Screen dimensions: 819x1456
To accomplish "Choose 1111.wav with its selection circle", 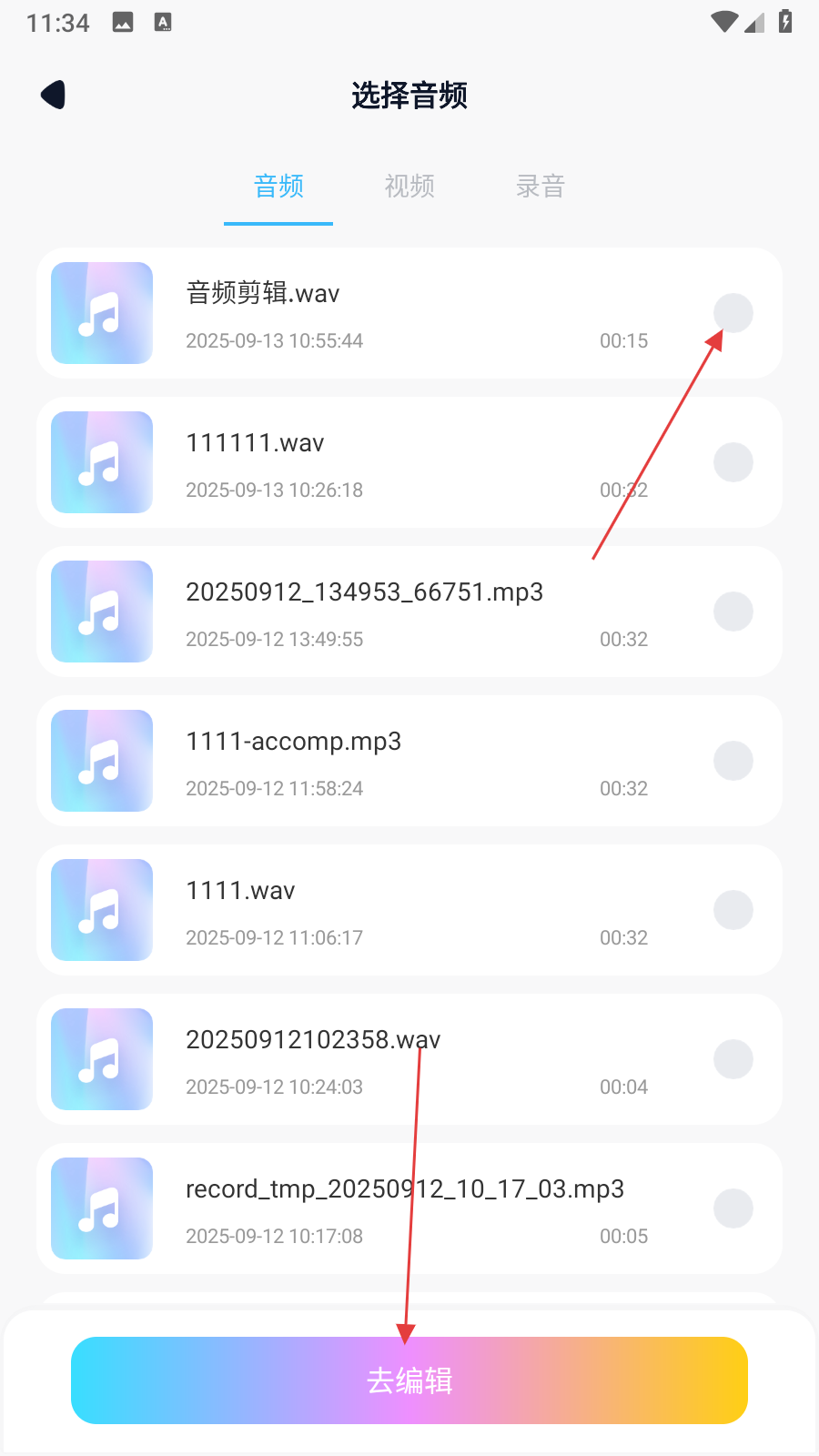I will 733,910.
